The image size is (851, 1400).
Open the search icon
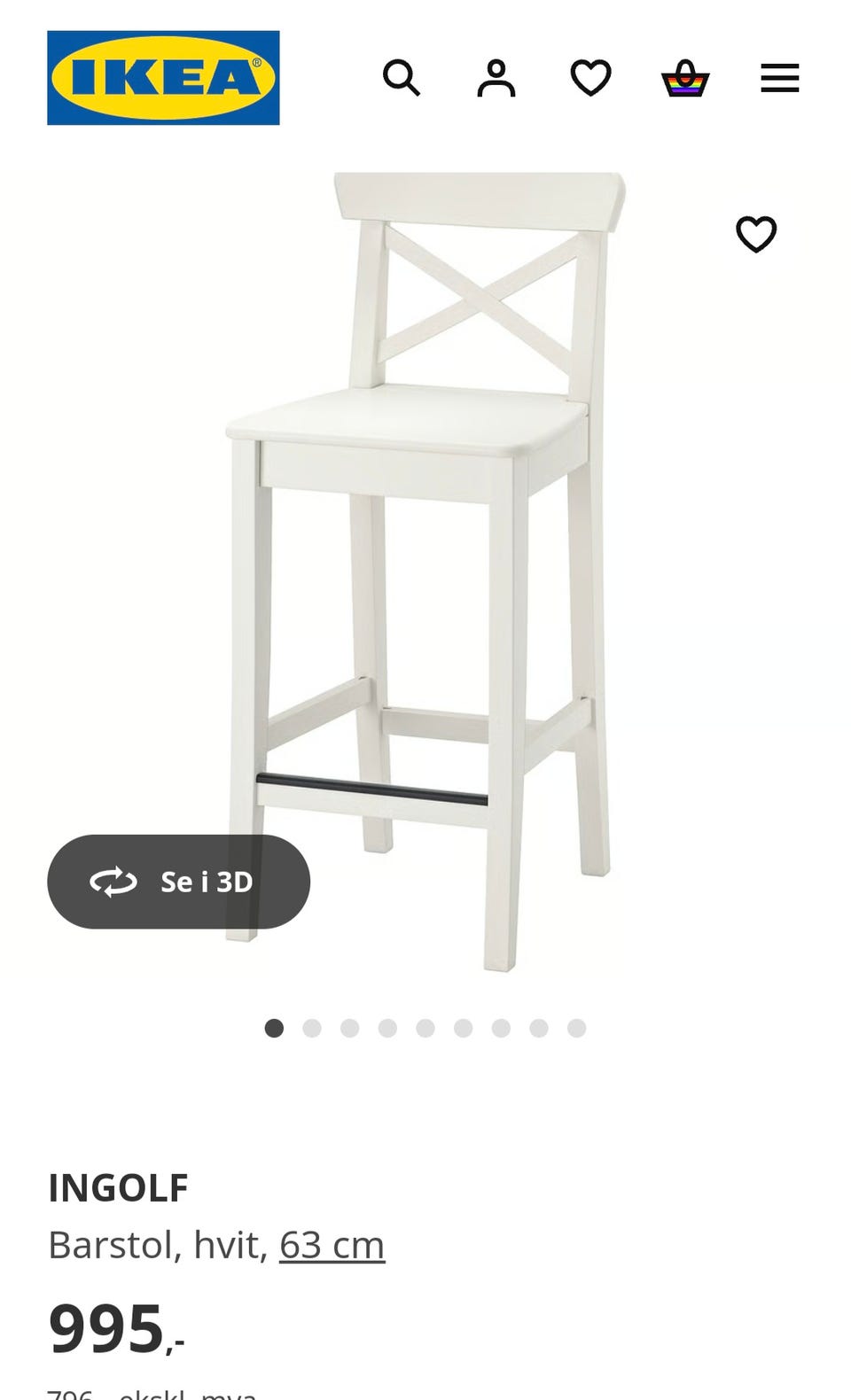(x=402, y=78)
